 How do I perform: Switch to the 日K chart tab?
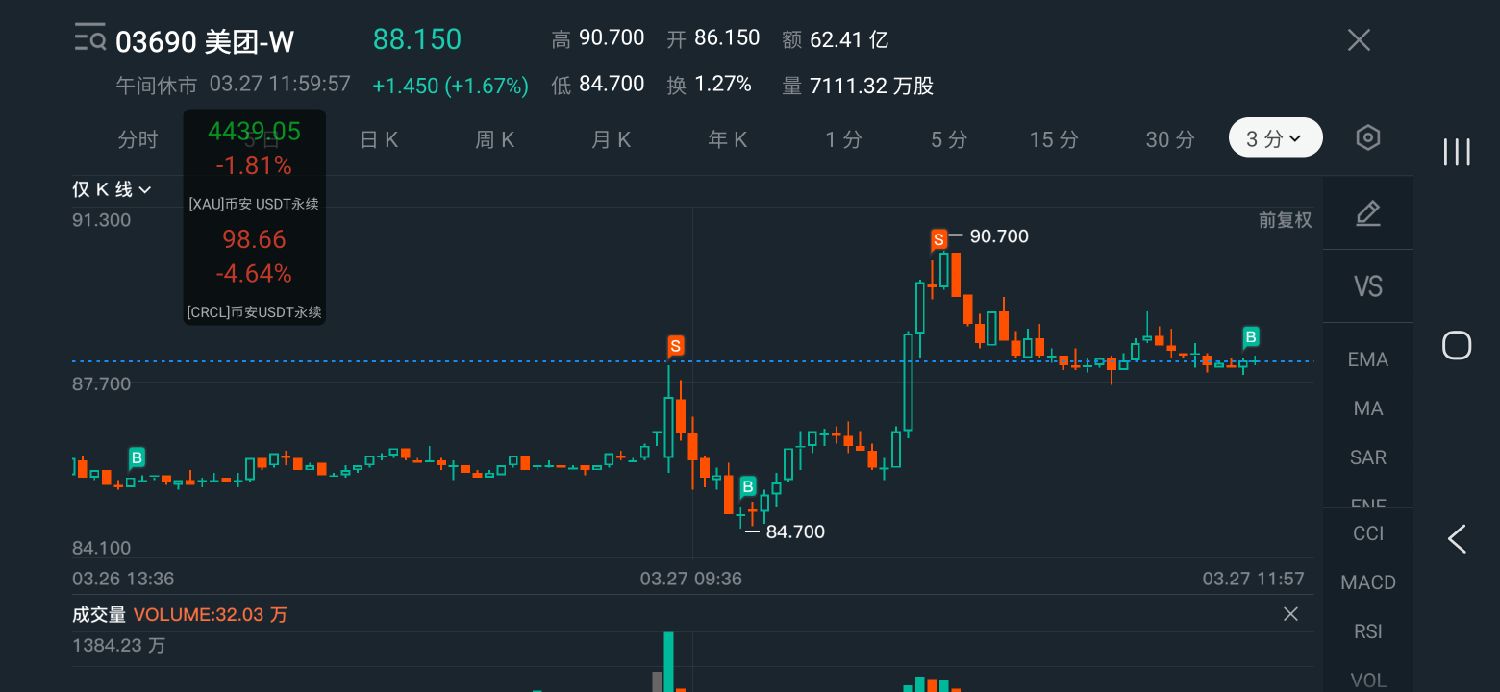click(x=379, y=139)
